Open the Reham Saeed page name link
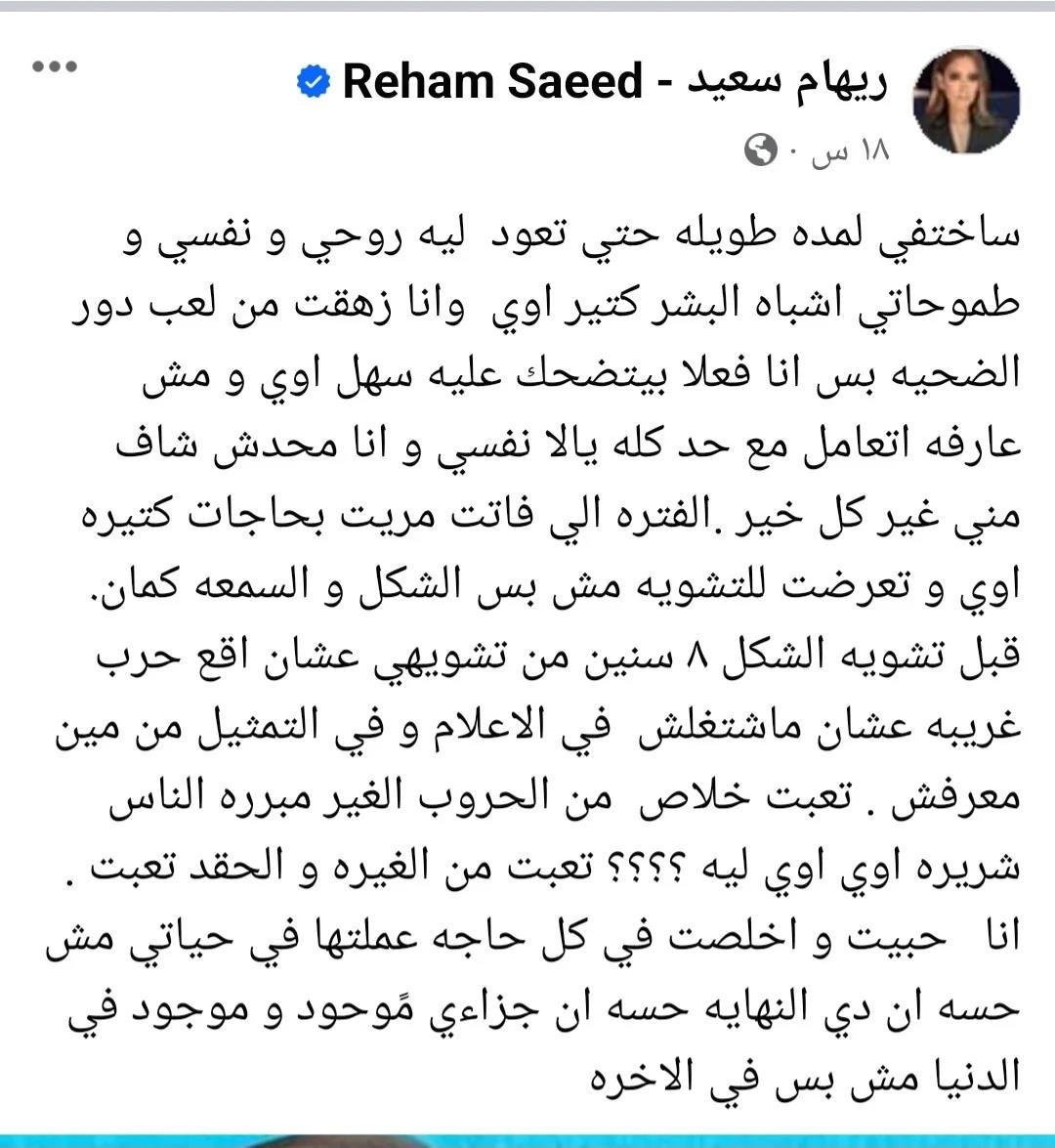This screenshot has width=1055, height=1148. [613, 83]
